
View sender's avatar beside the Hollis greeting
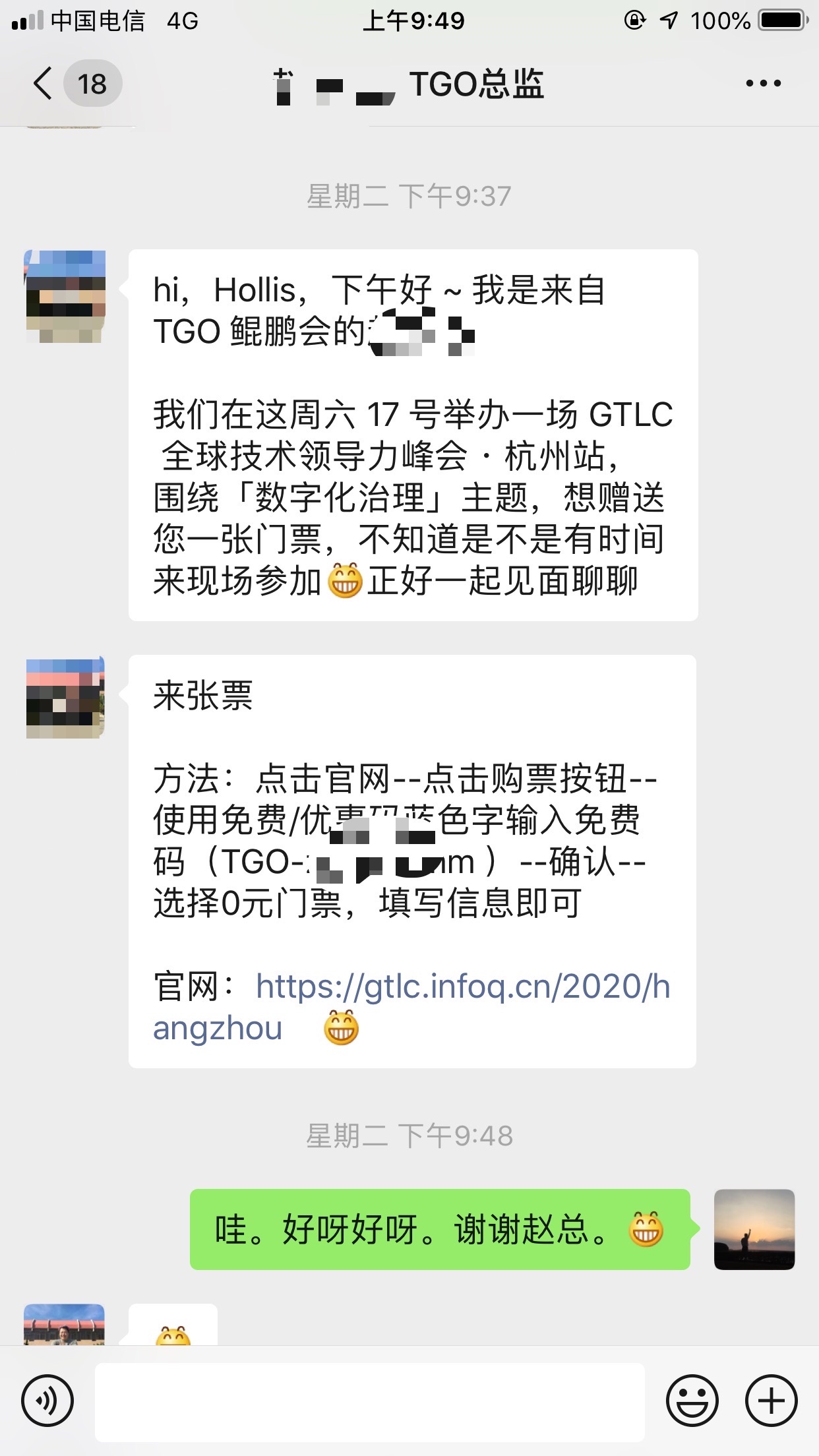[65, 296]
